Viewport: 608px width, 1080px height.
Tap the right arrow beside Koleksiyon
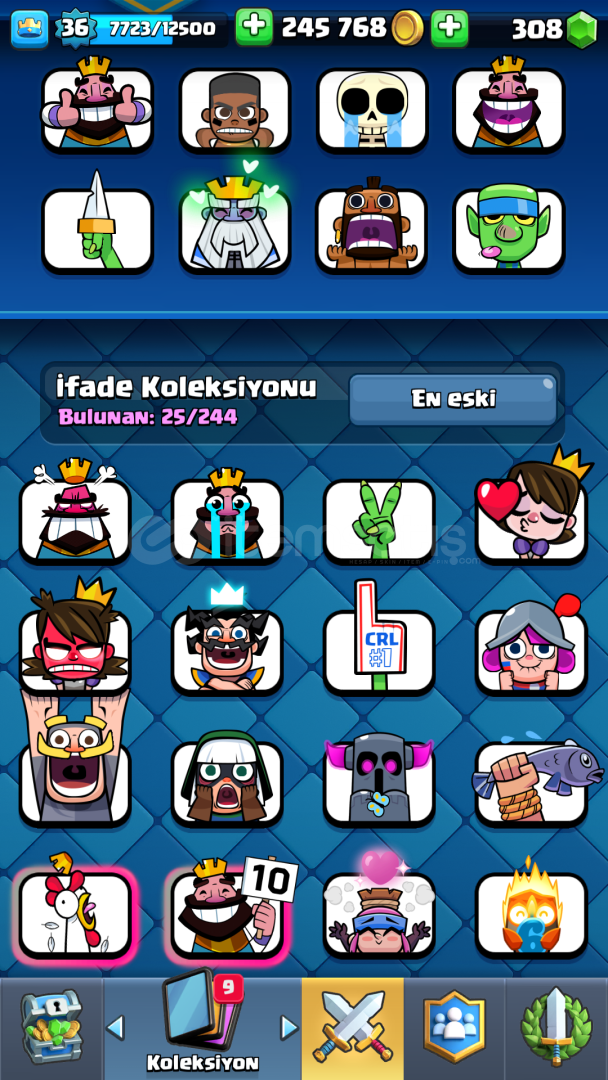[289, 1028]
